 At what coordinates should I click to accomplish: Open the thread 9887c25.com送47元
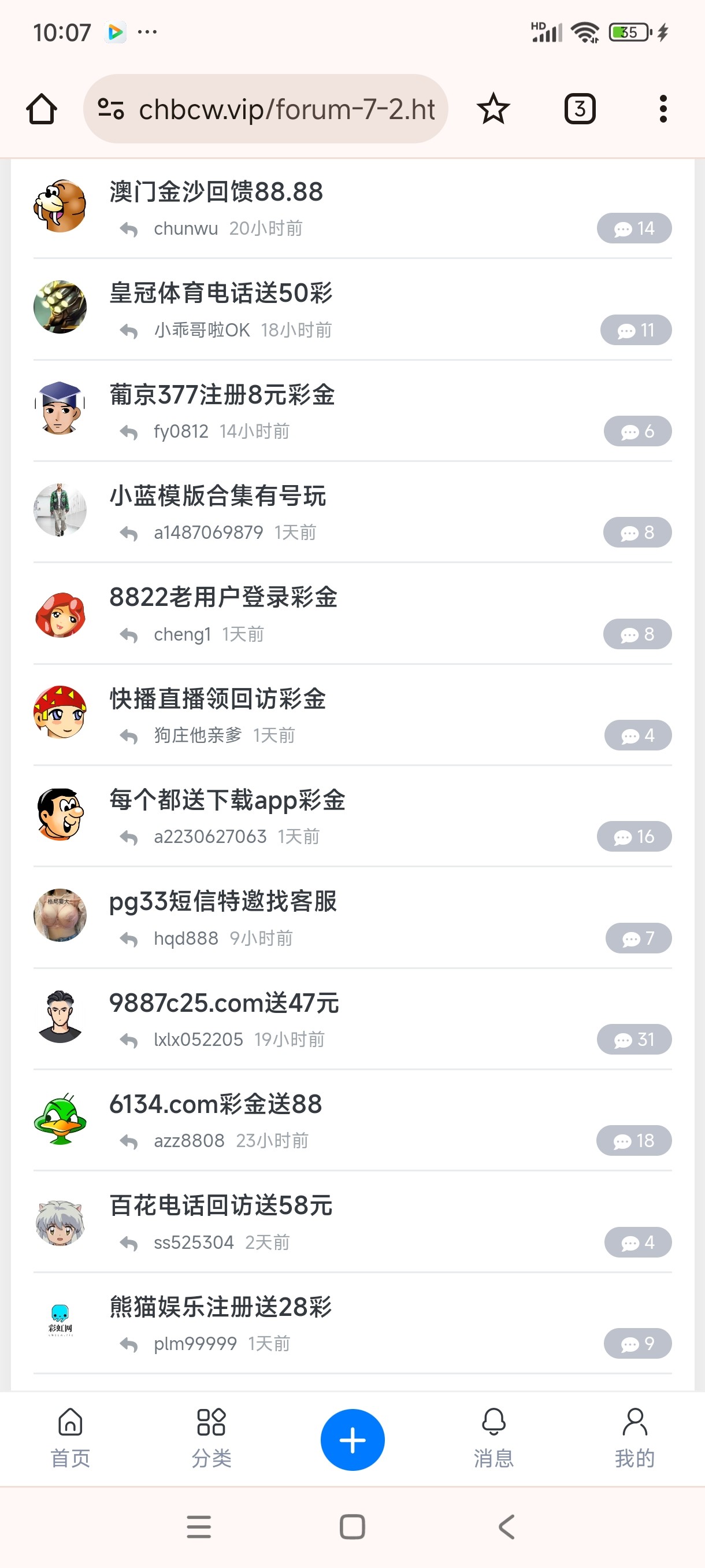pyautogui.click(x=224, y=1003)
